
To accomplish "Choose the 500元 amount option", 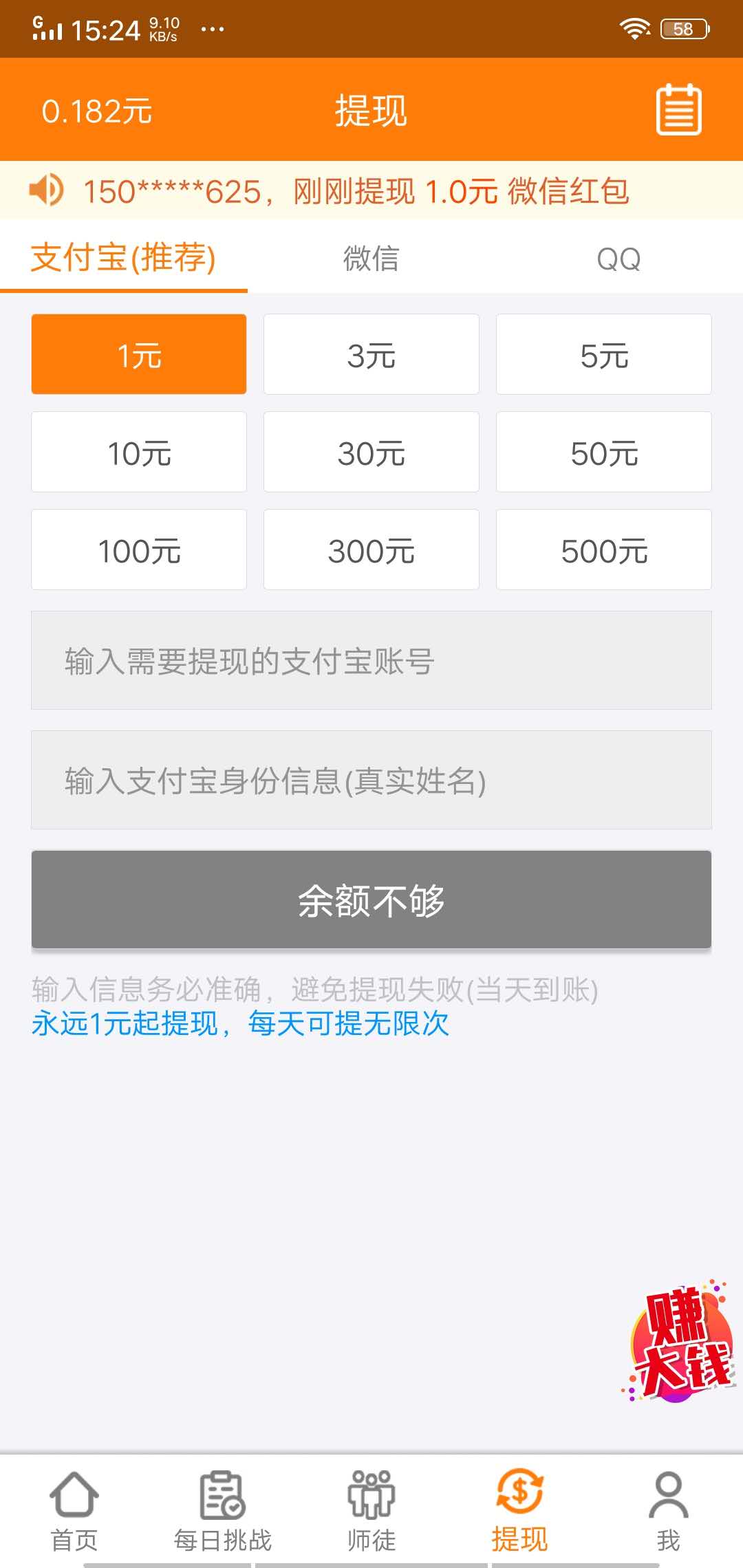I will [604, 549].
